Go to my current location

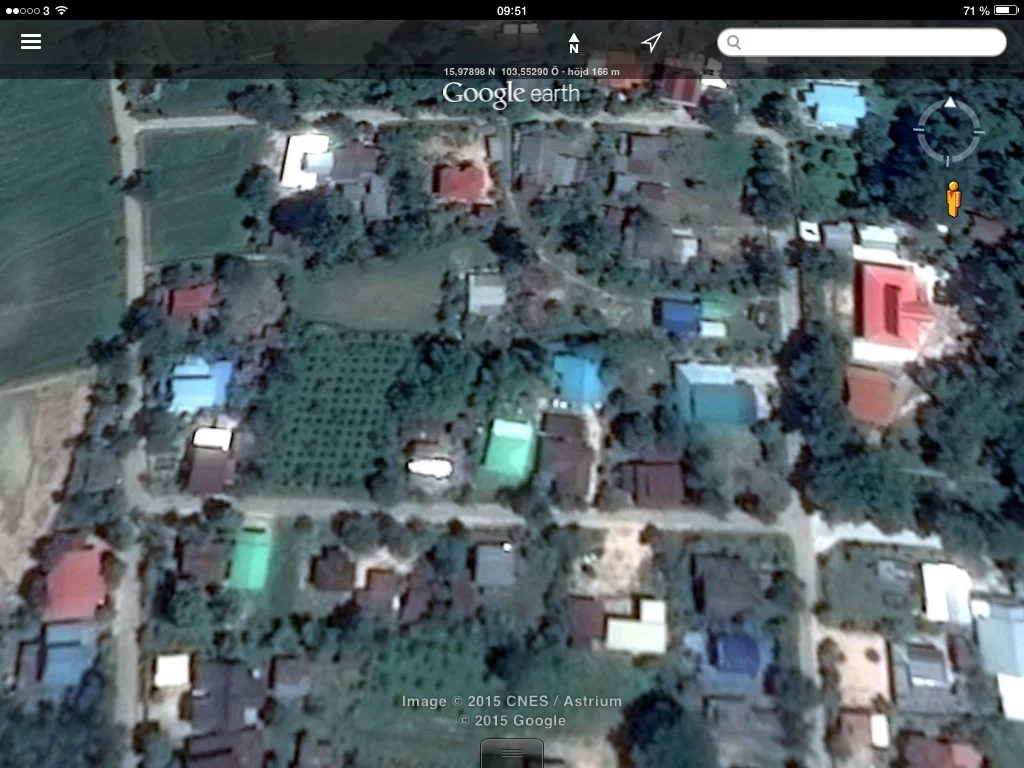(x=651, y=42)
